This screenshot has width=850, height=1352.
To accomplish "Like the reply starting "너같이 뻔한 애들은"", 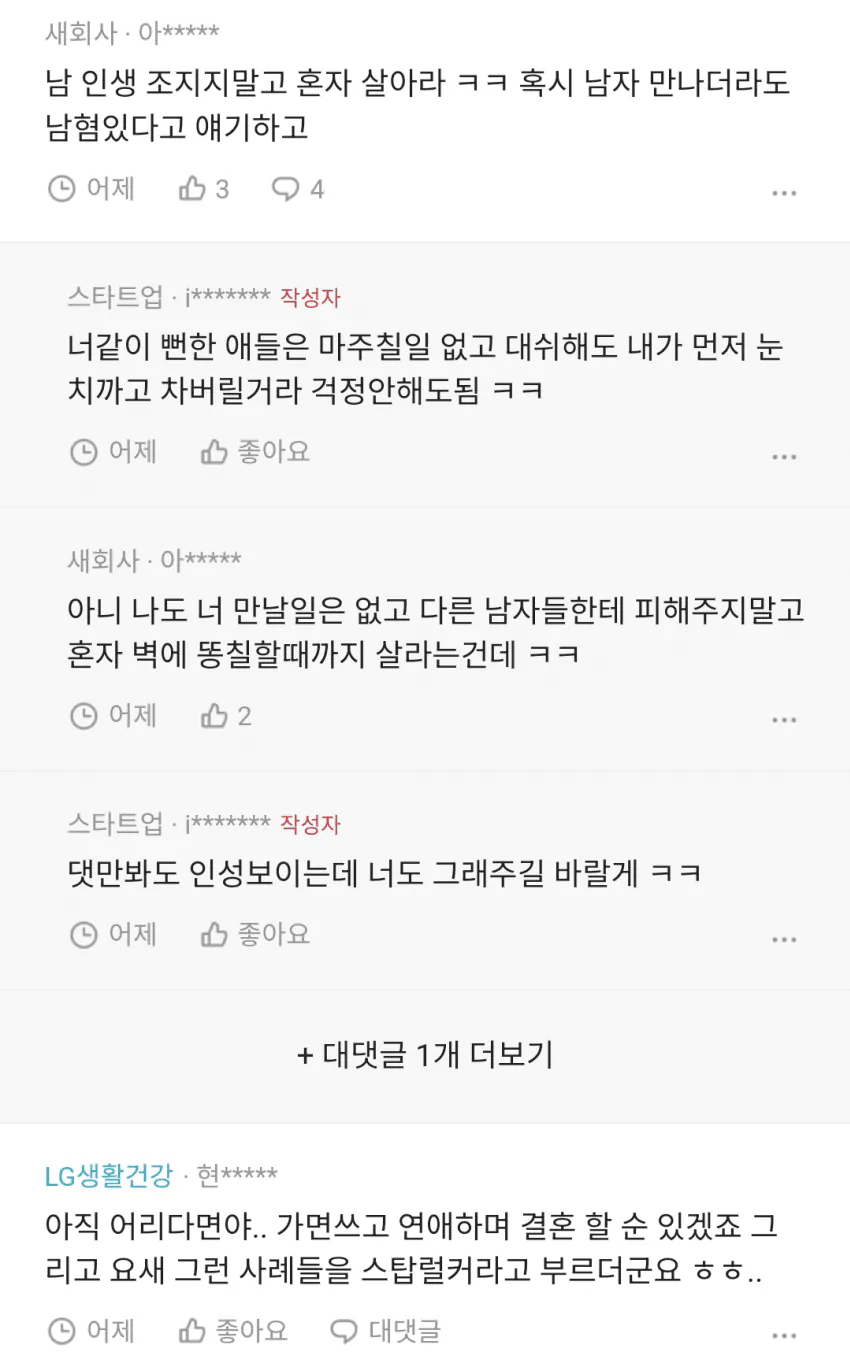I will (255, 452).
